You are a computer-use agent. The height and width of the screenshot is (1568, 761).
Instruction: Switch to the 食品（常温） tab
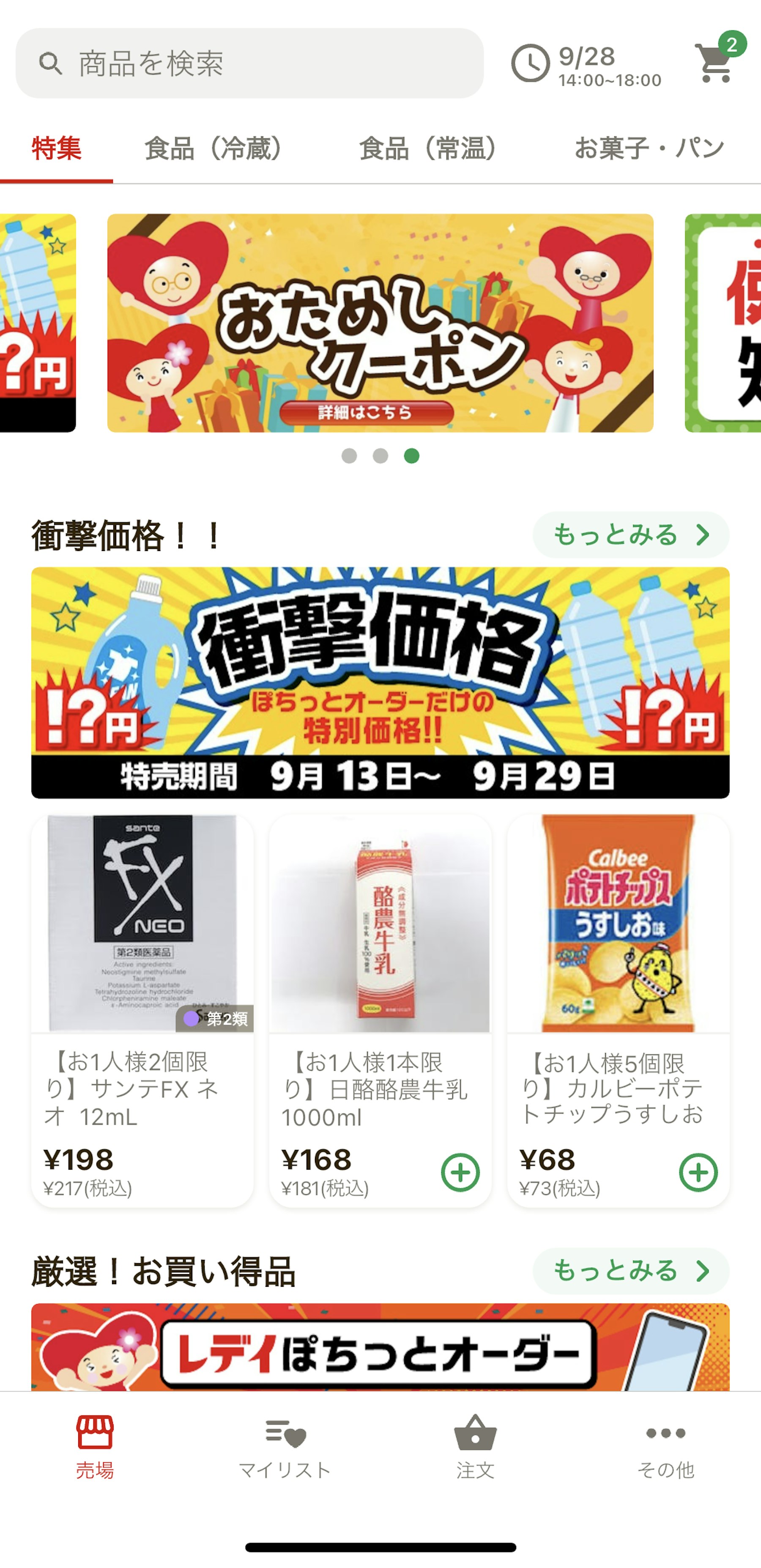[428, 148]
